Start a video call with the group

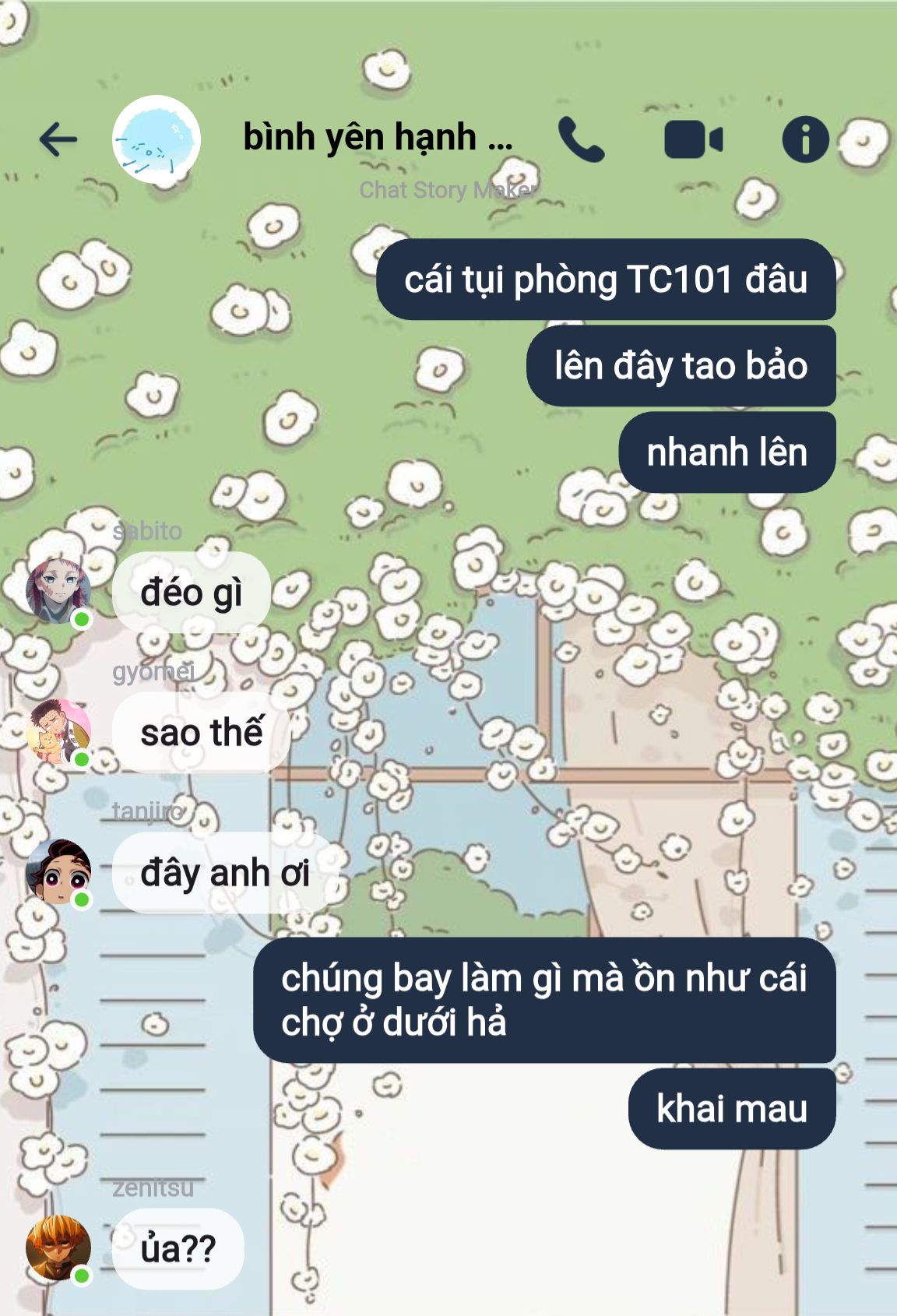693,140
